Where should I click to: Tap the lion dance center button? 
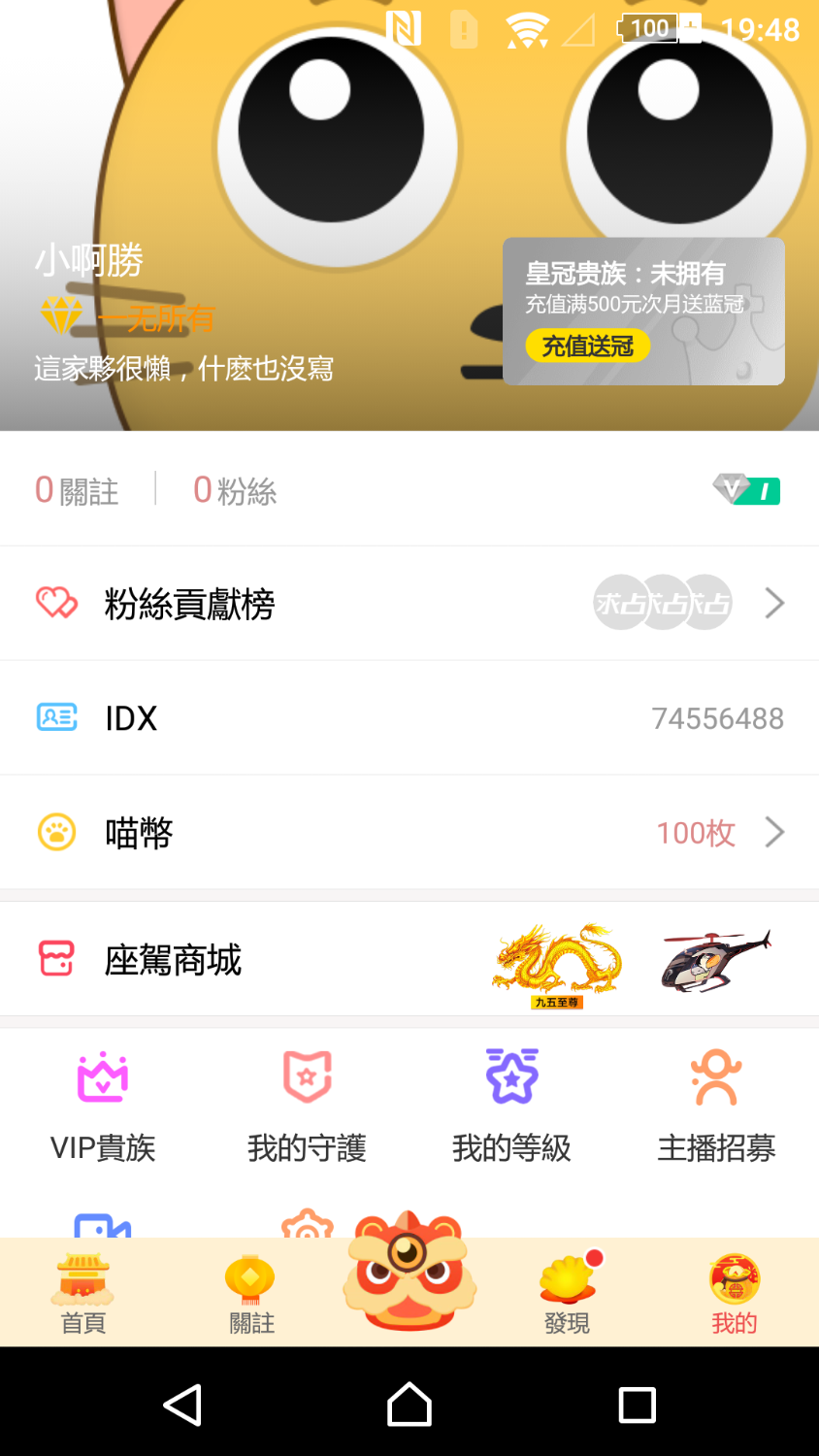pos(409,1272)
